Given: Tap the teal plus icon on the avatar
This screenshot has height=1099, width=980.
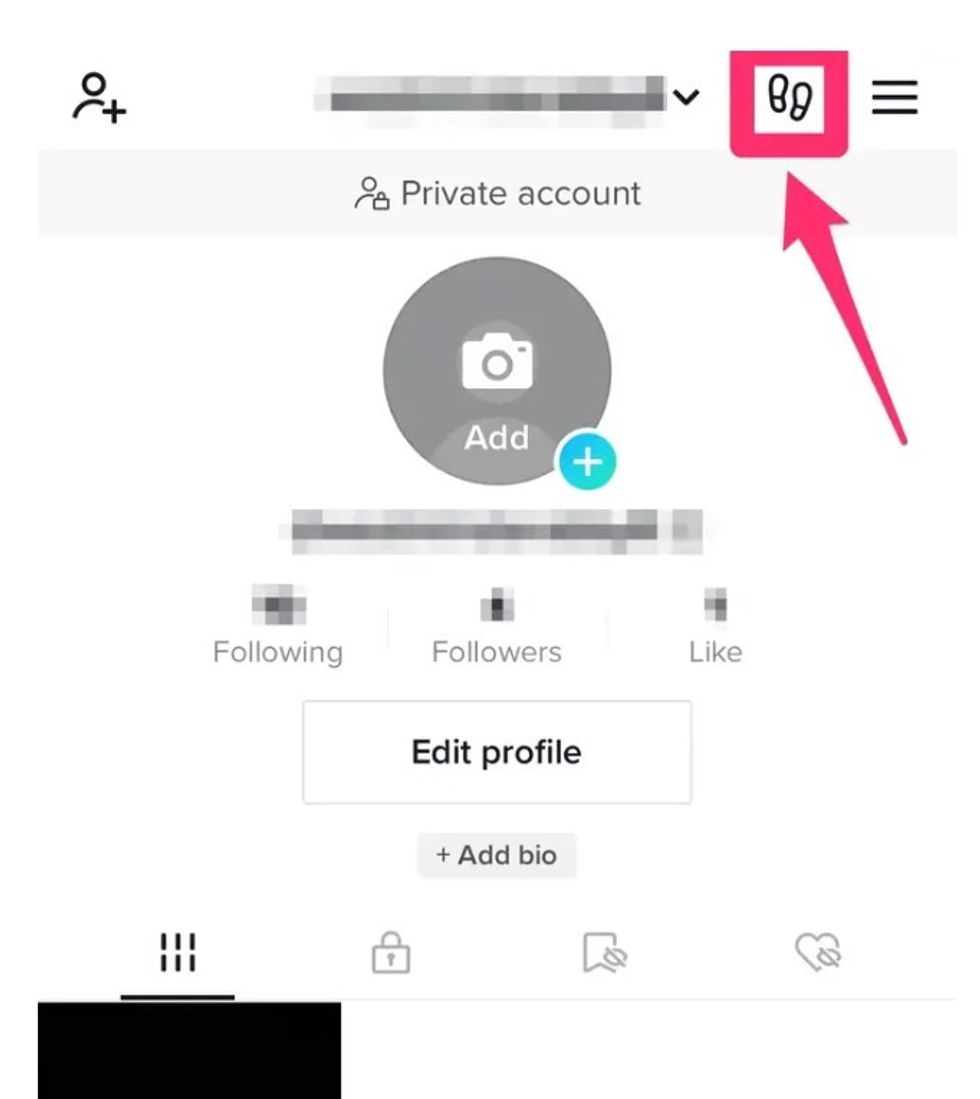Looking at the screenshot, I should click(x=589, y=461).
